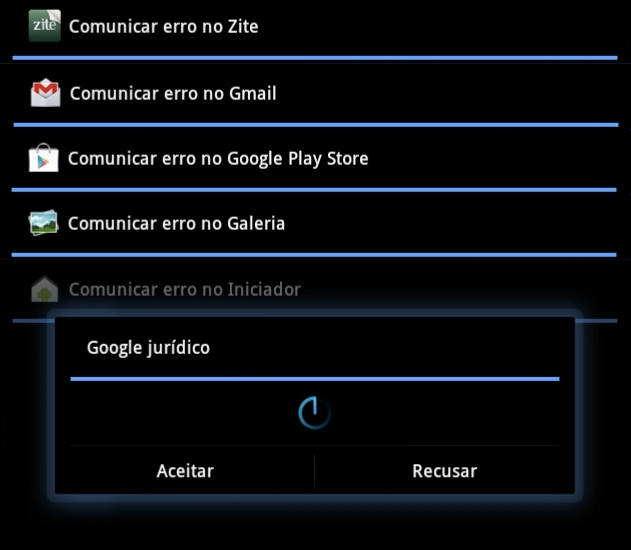
Task: Open Comunicar erro no Zite
Action: [164, 26]
